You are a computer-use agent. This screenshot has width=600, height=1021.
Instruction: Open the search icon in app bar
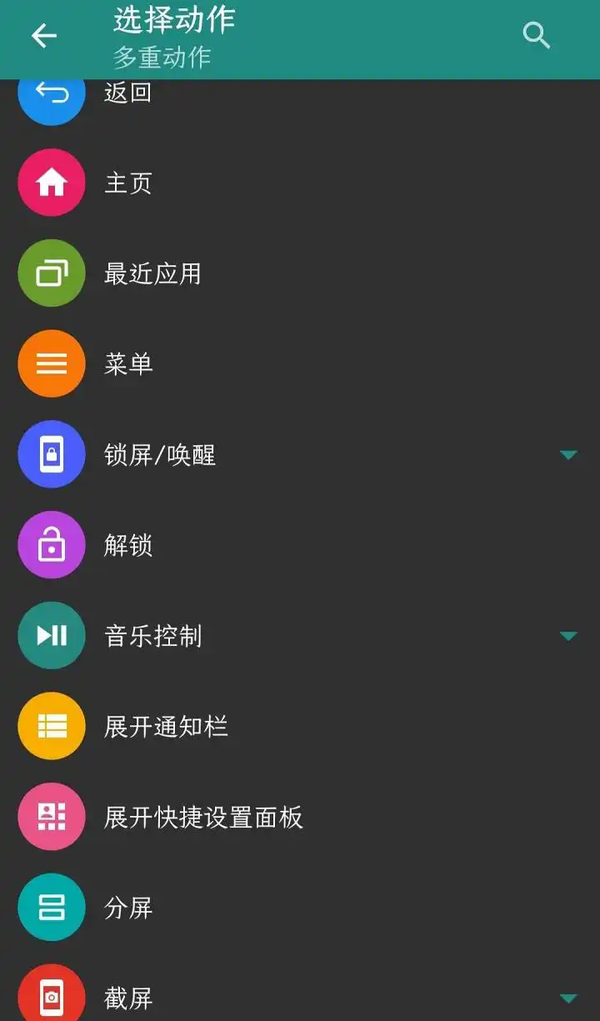[537, 36]
